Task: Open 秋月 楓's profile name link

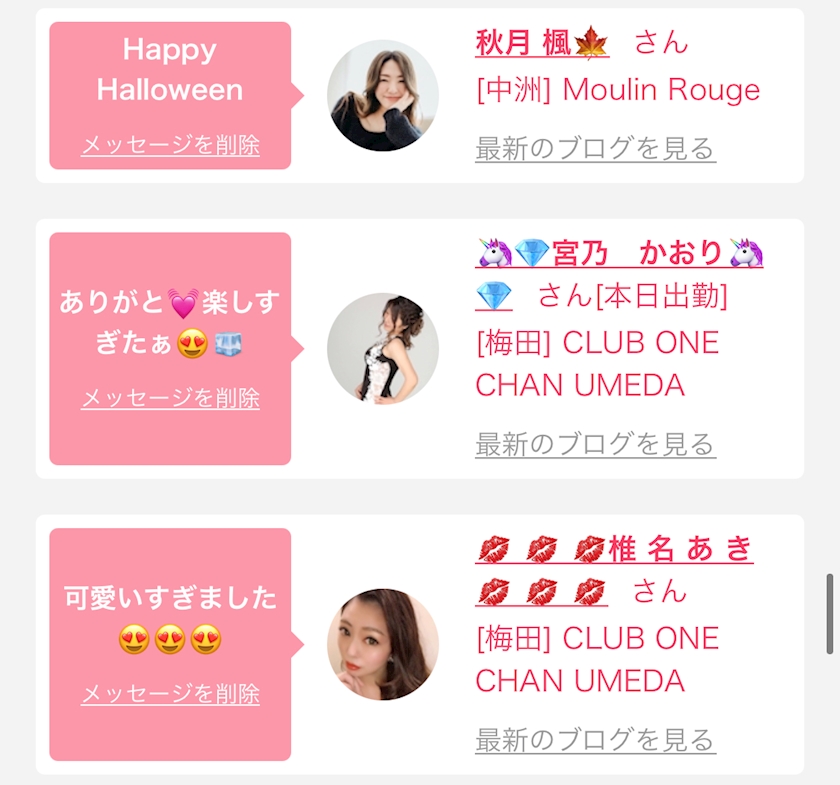Action: point(541,43)
